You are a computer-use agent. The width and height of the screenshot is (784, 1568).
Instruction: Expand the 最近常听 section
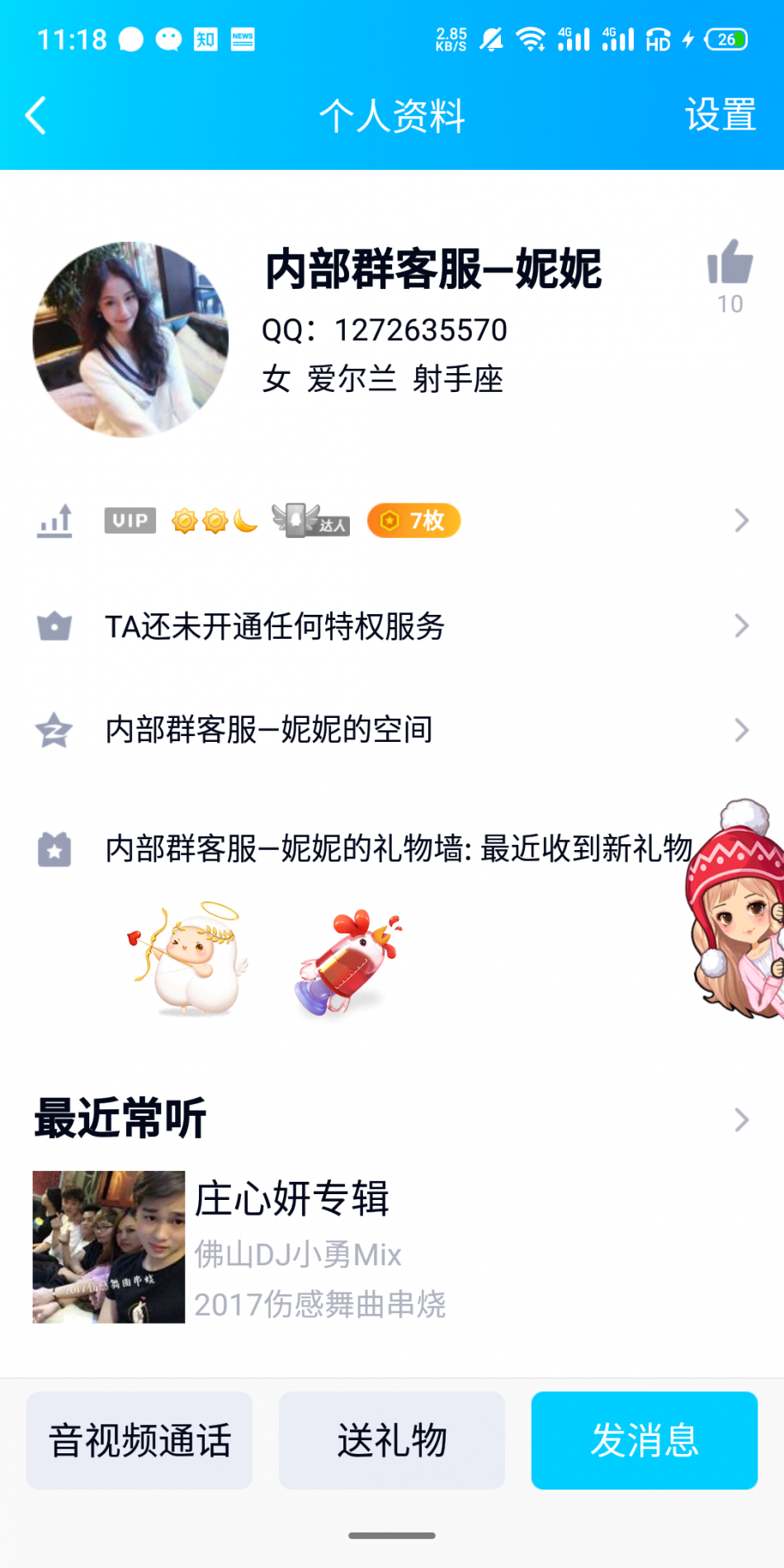(740, 1120)
